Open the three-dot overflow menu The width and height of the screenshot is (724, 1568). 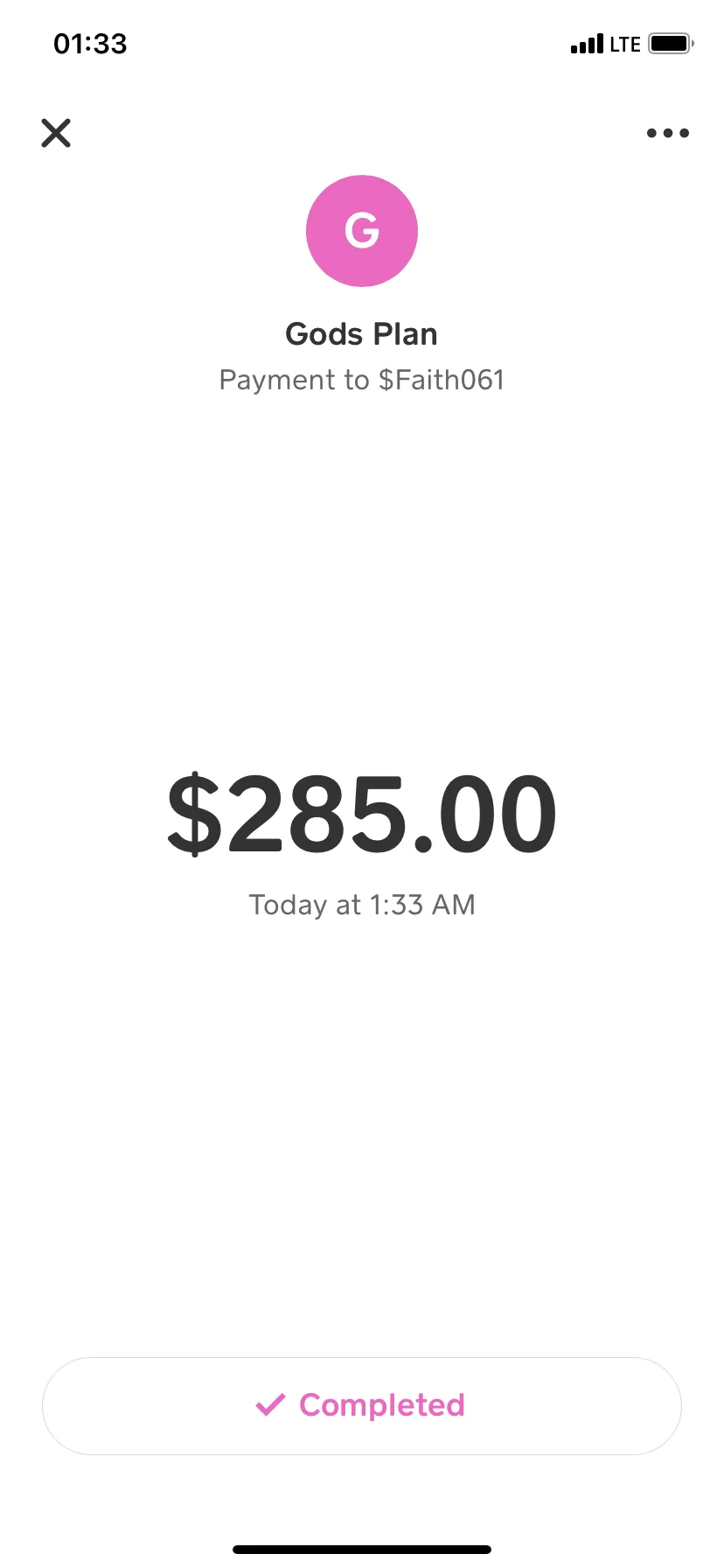(x=668, y=133)
